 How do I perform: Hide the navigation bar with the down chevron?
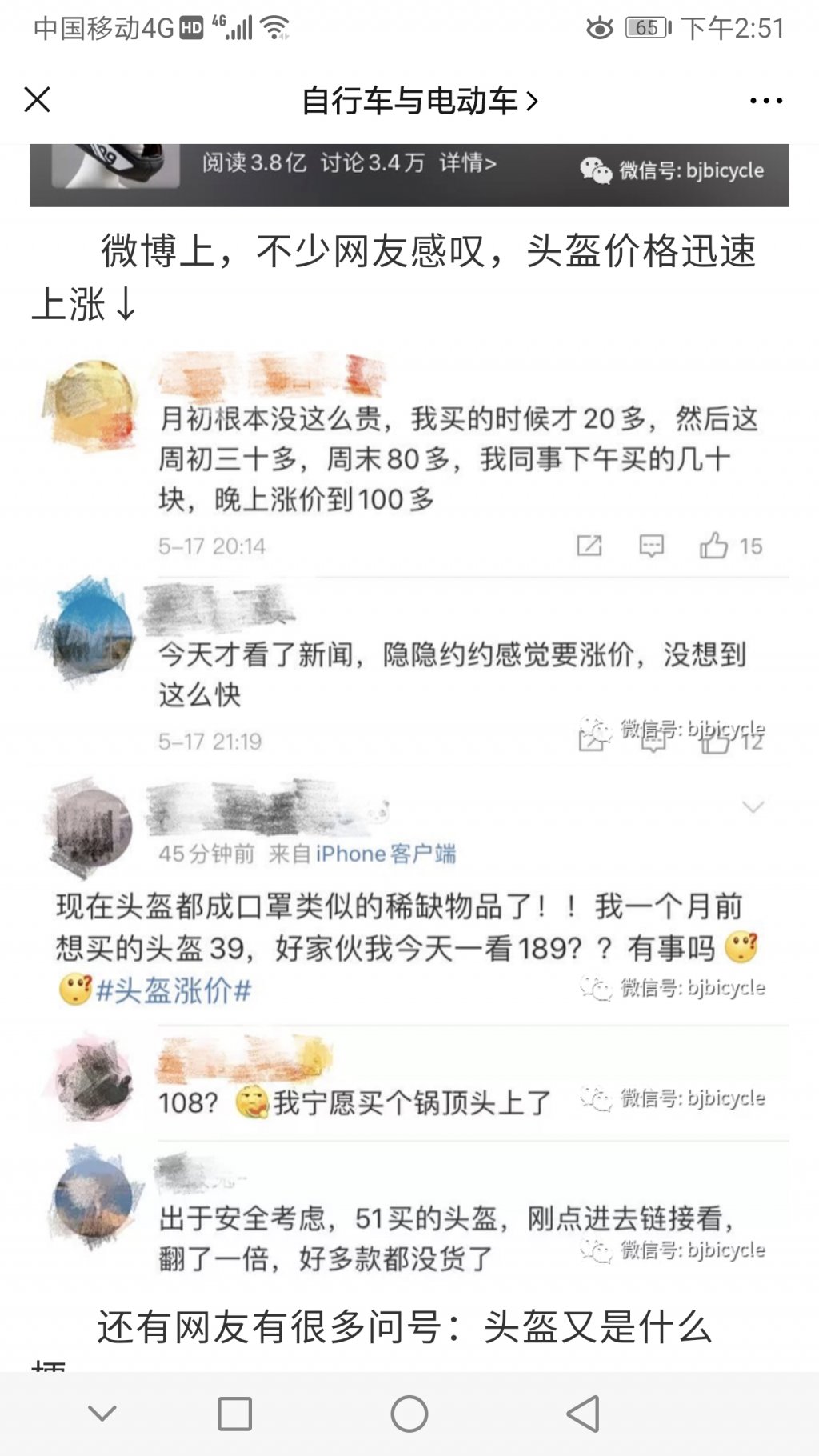click(102, 1414)
